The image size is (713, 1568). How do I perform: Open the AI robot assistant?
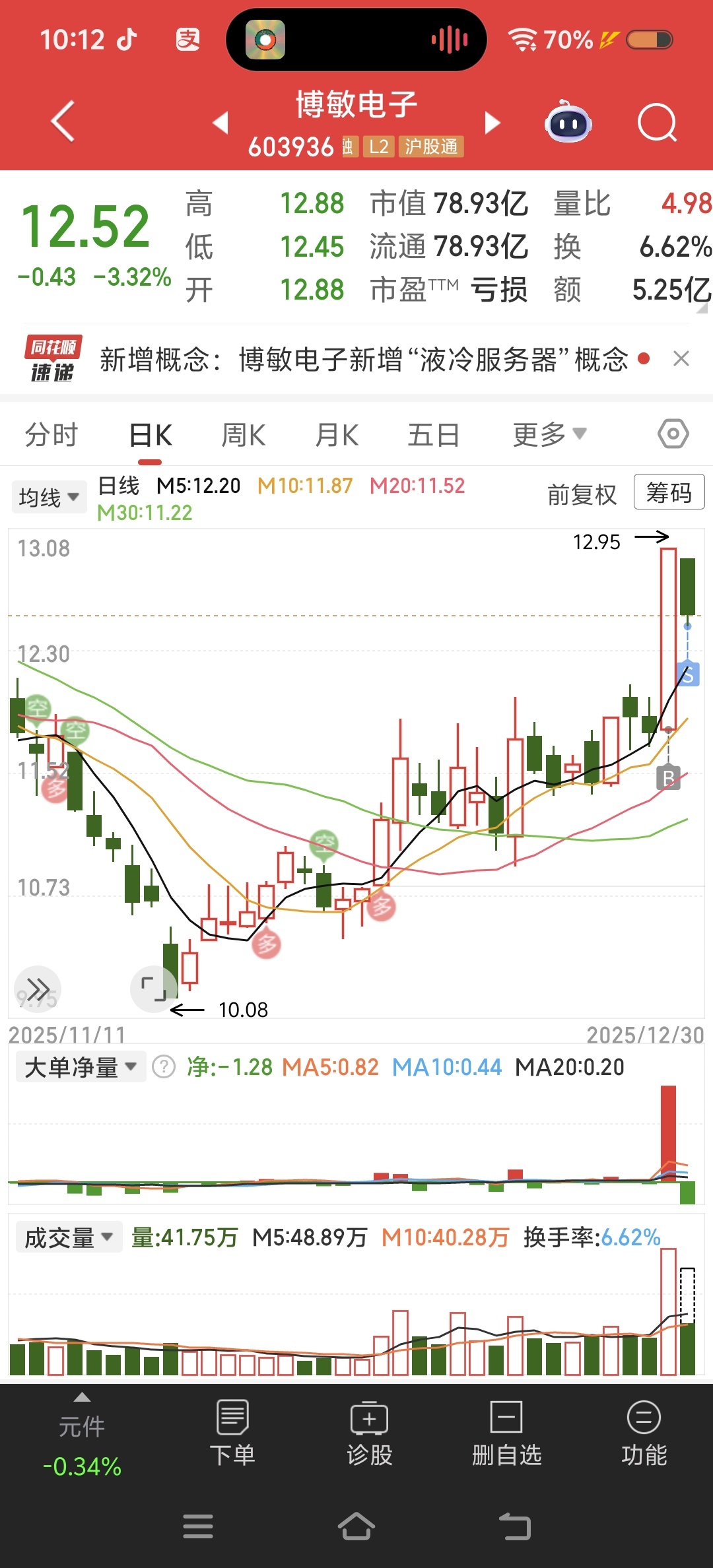568,122
